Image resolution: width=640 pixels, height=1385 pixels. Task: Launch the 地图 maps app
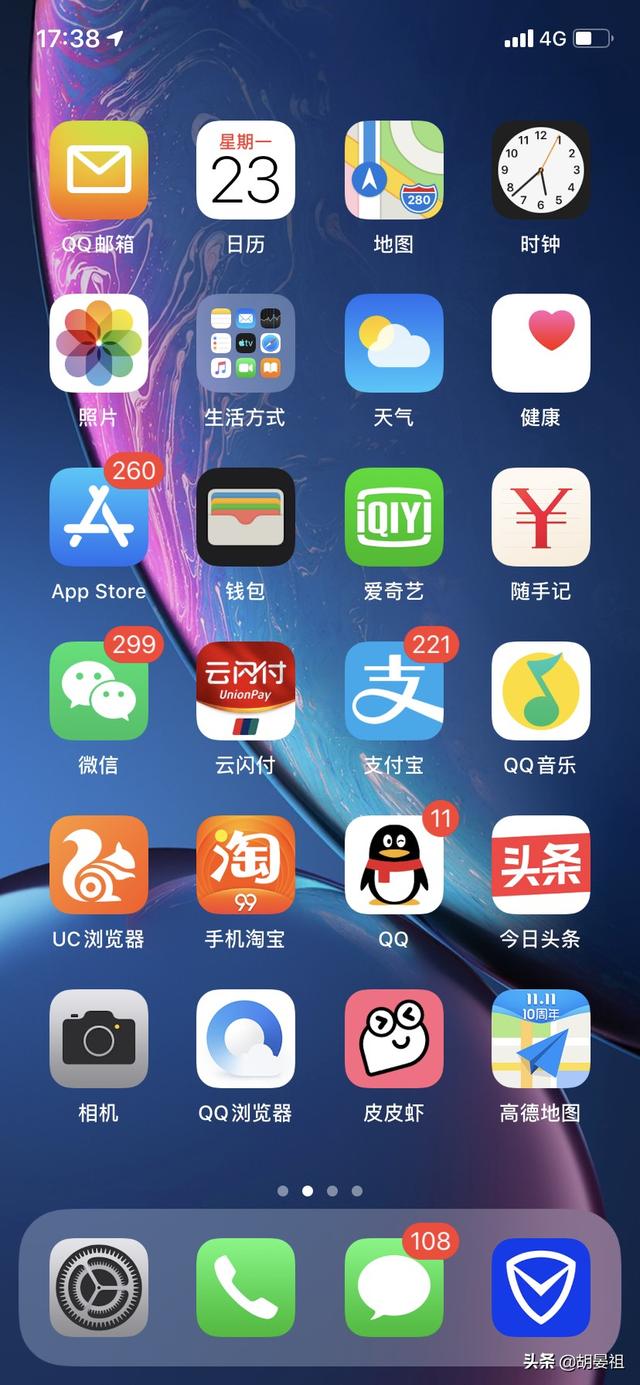(393, 171)
